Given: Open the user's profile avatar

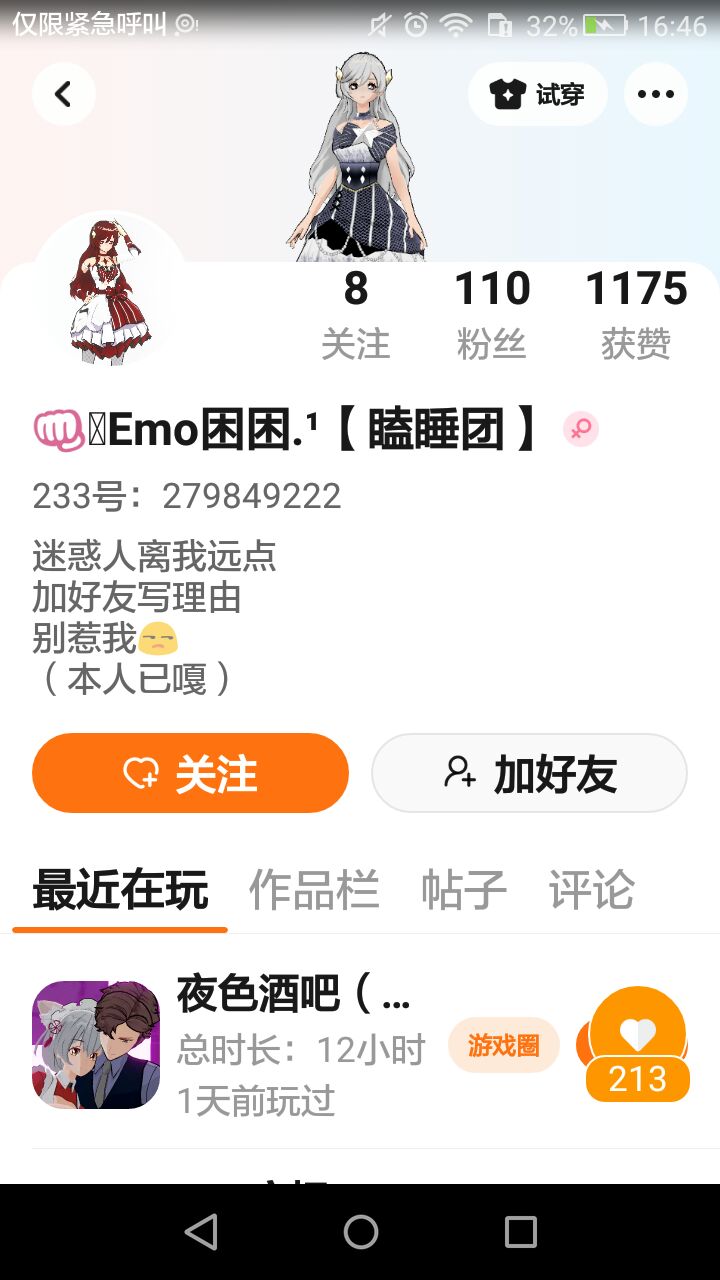Looking at the screenshot, I should click(110, 290).
